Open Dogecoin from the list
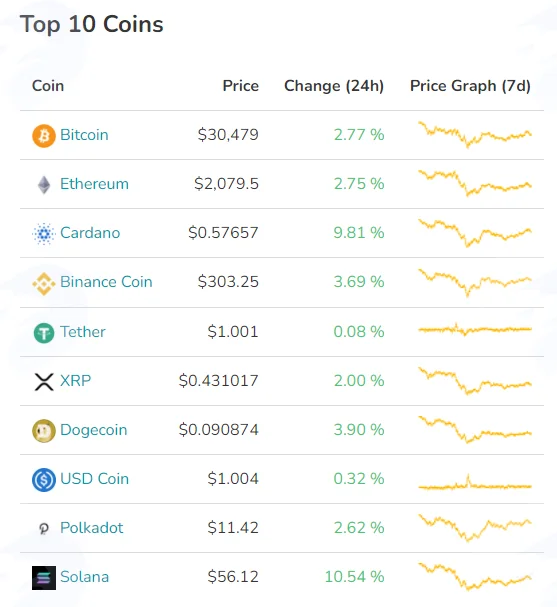 tap(94, 430)
